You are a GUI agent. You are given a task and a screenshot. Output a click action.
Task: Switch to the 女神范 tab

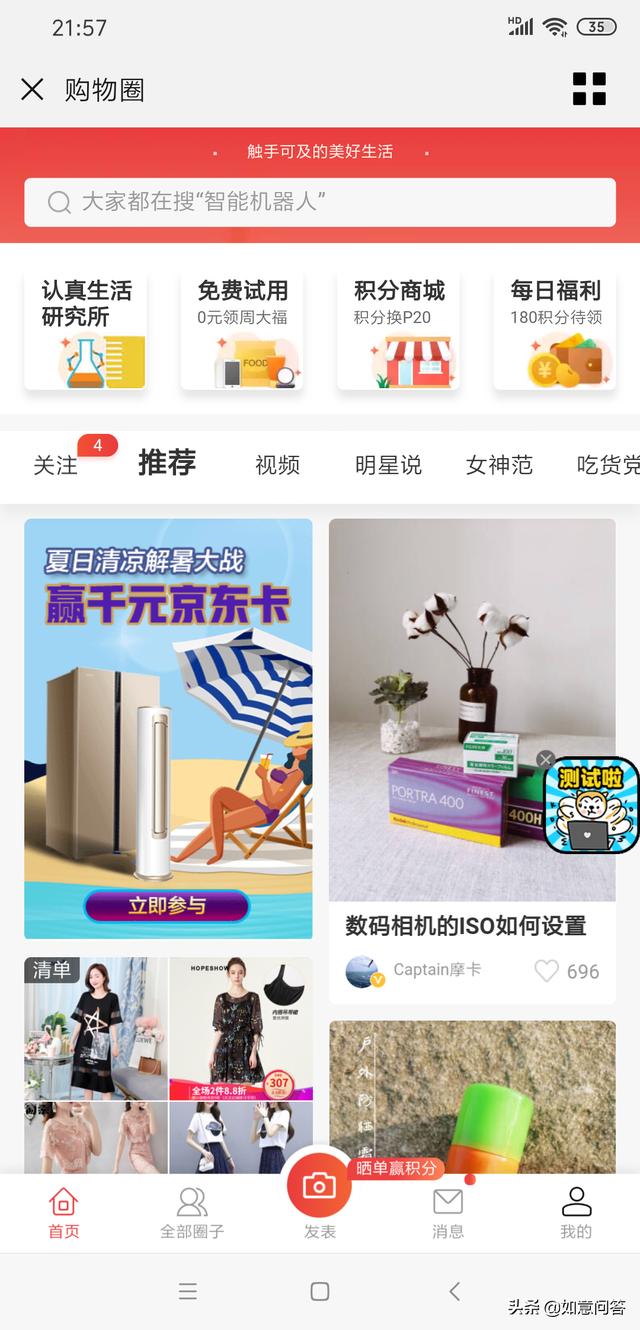(499, 465)
